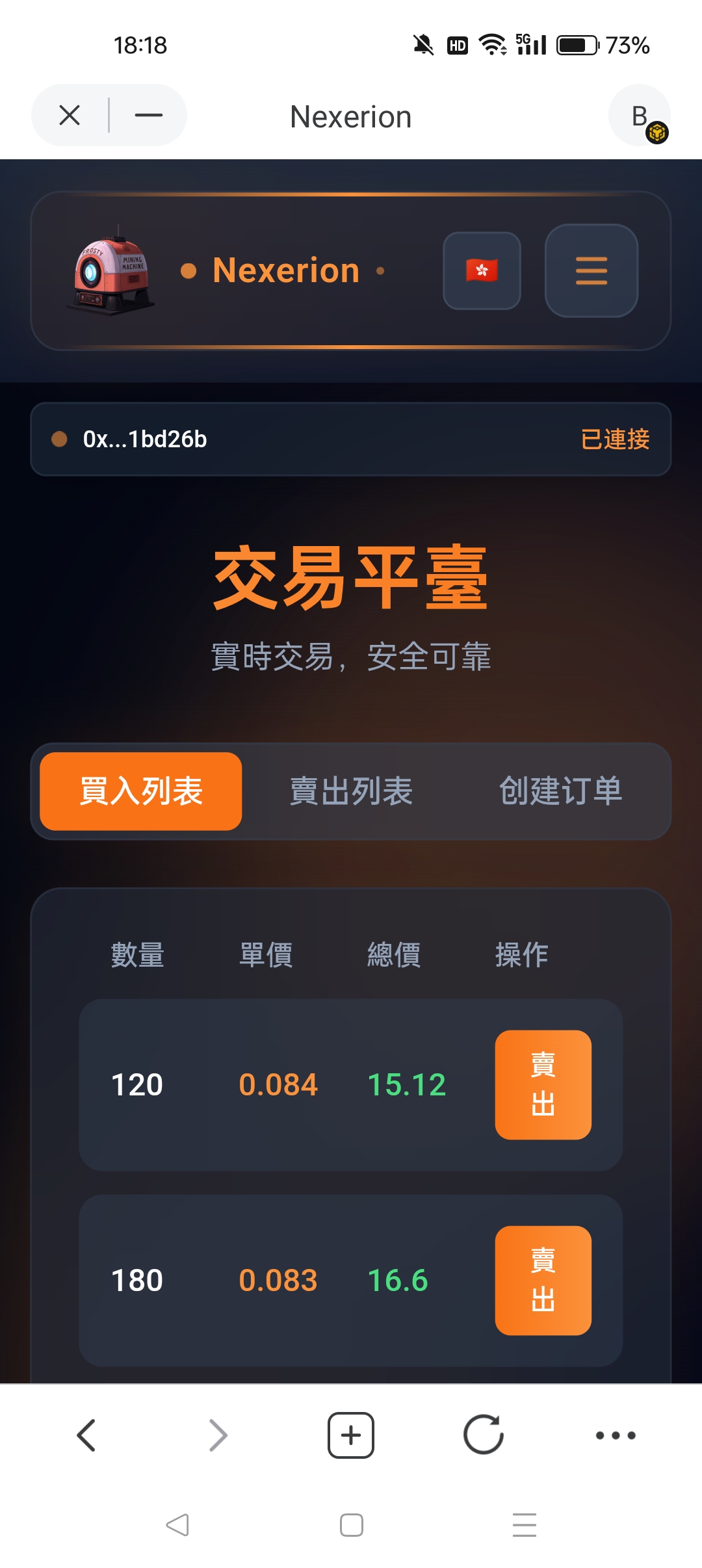Switch to the 賣出列表 tab

351,791
